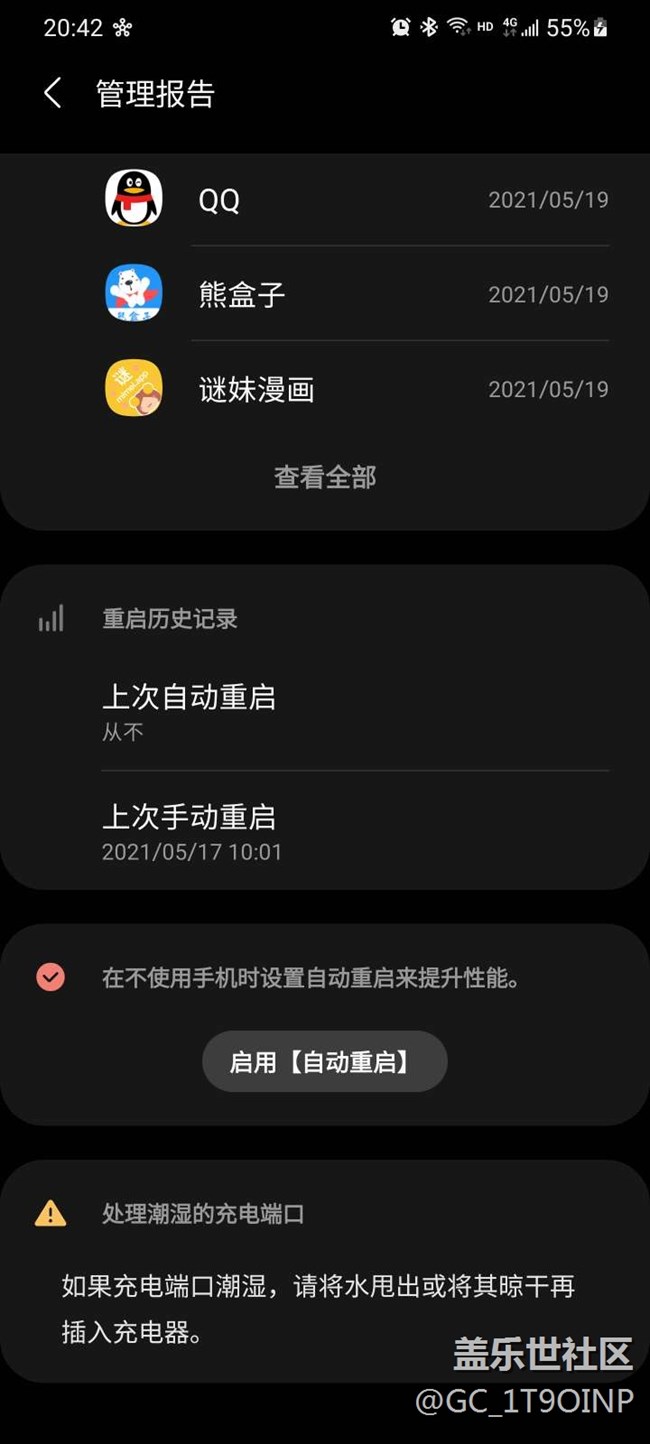Go back from 管理报告
The width and height of the screenshot is (650, 1444).
pyautogui.click(x=53, y=94)
